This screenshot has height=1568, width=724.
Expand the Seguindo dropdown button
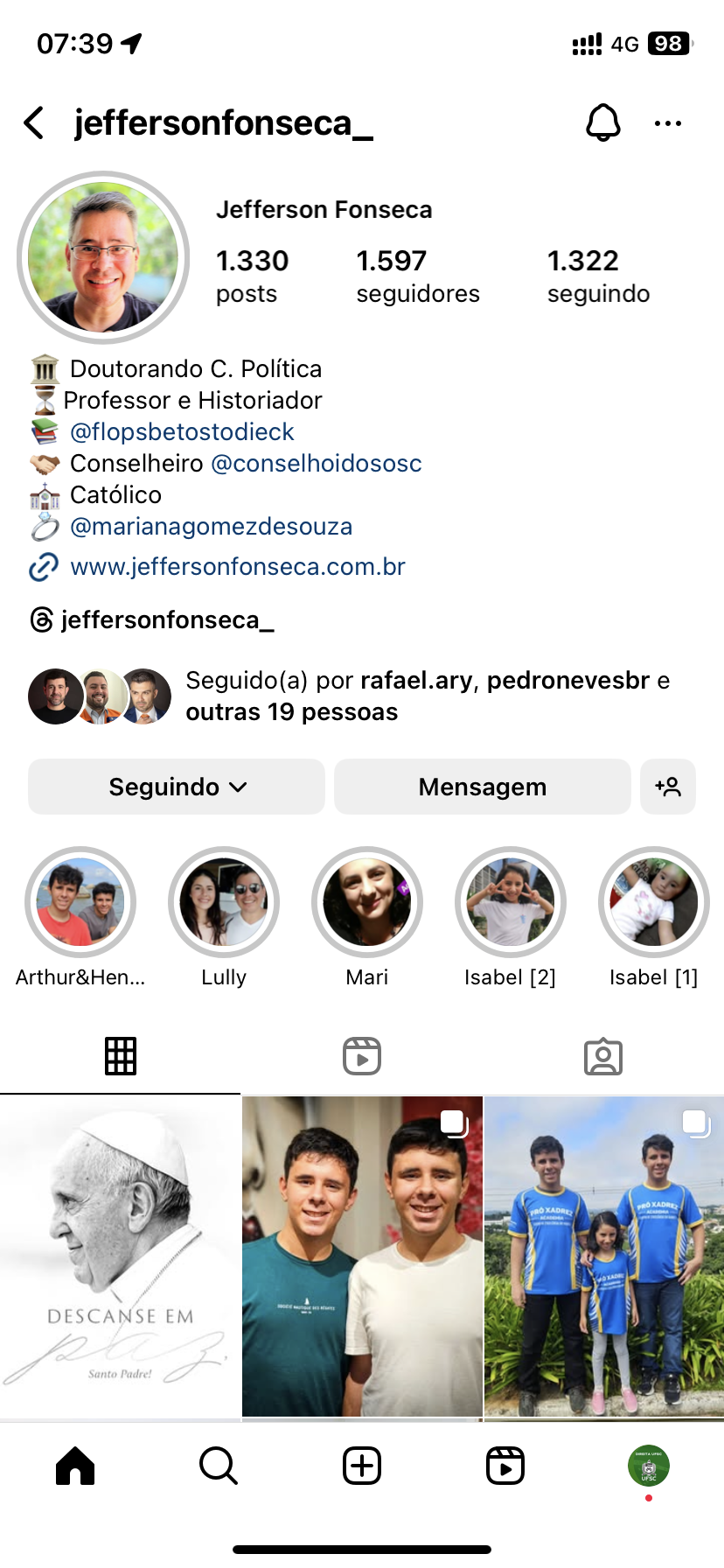pyautogui.click(x=177, y=787)
